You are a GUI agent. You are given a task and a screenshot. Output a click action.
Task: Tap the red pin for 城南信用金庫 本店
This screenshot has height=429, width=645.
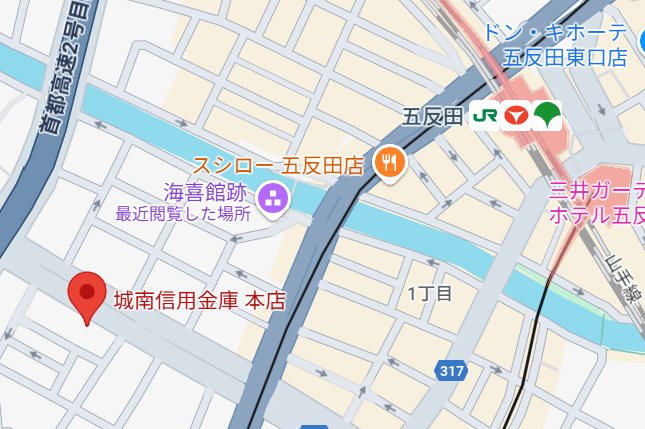pos(87,294)
